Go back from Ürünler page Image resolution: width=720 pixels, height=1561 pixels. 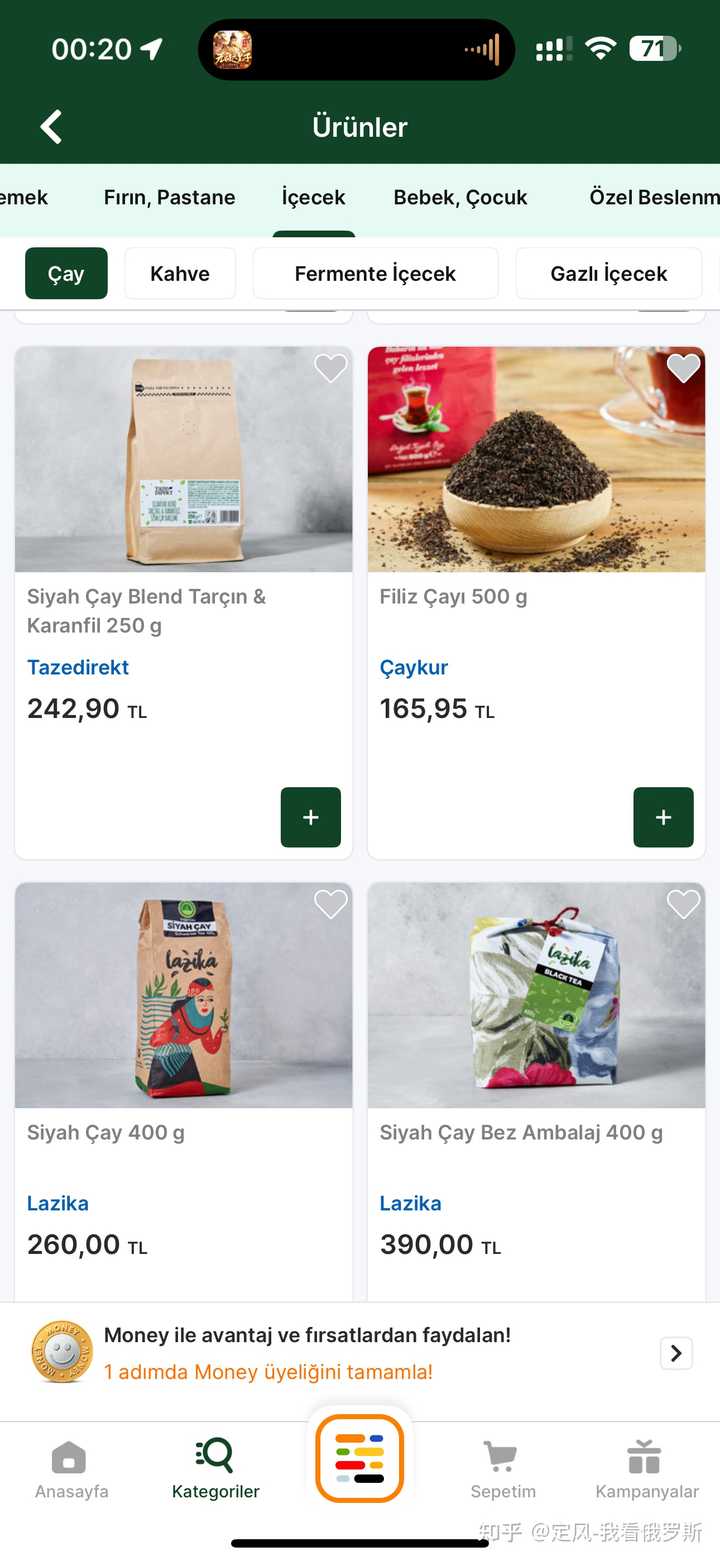click(51, 127)
